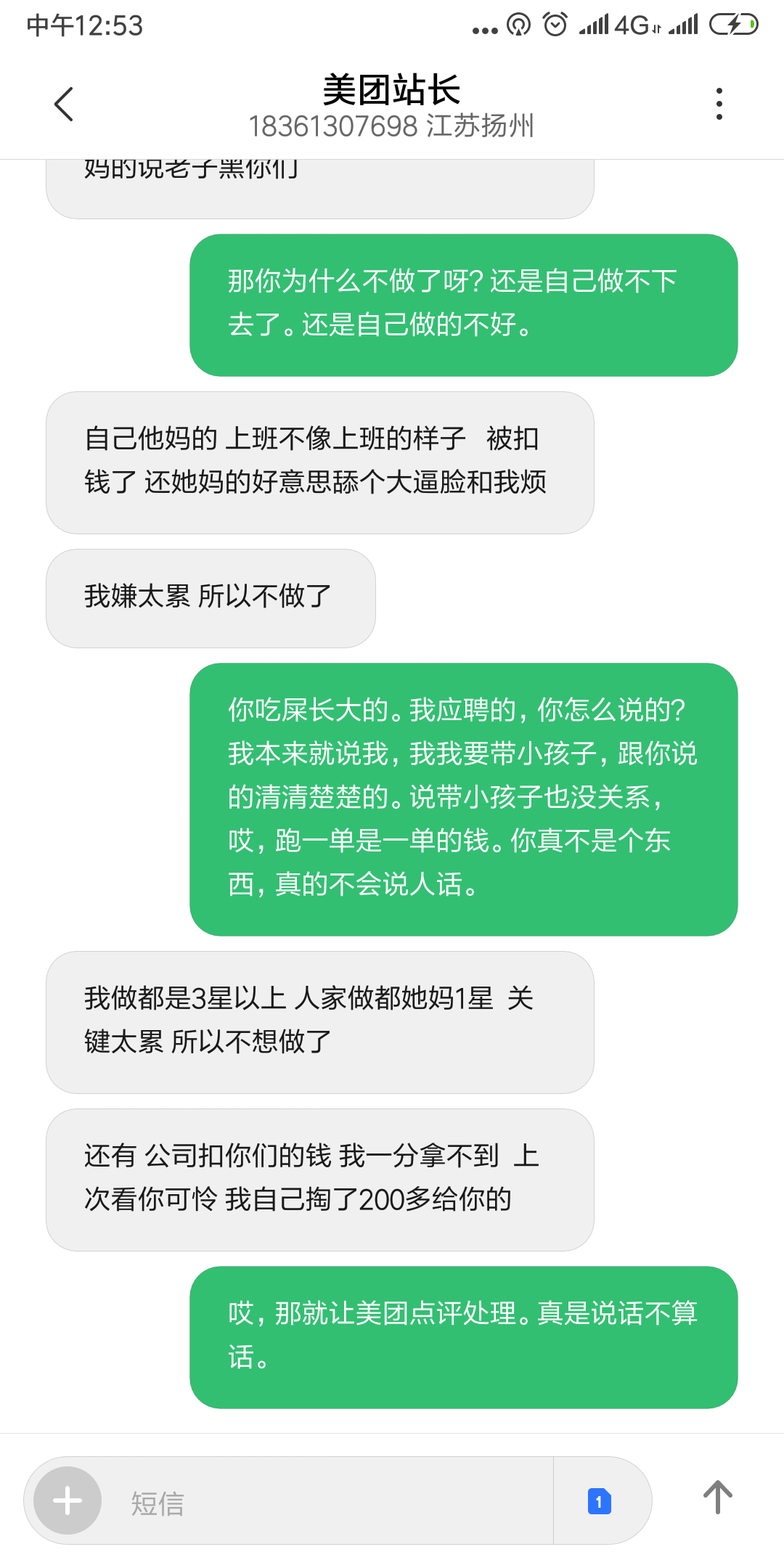Image resolution: width=784 pixels, height=1568 pixels.
Task: Tap the plus attachment button
Action: point(68,1500)
